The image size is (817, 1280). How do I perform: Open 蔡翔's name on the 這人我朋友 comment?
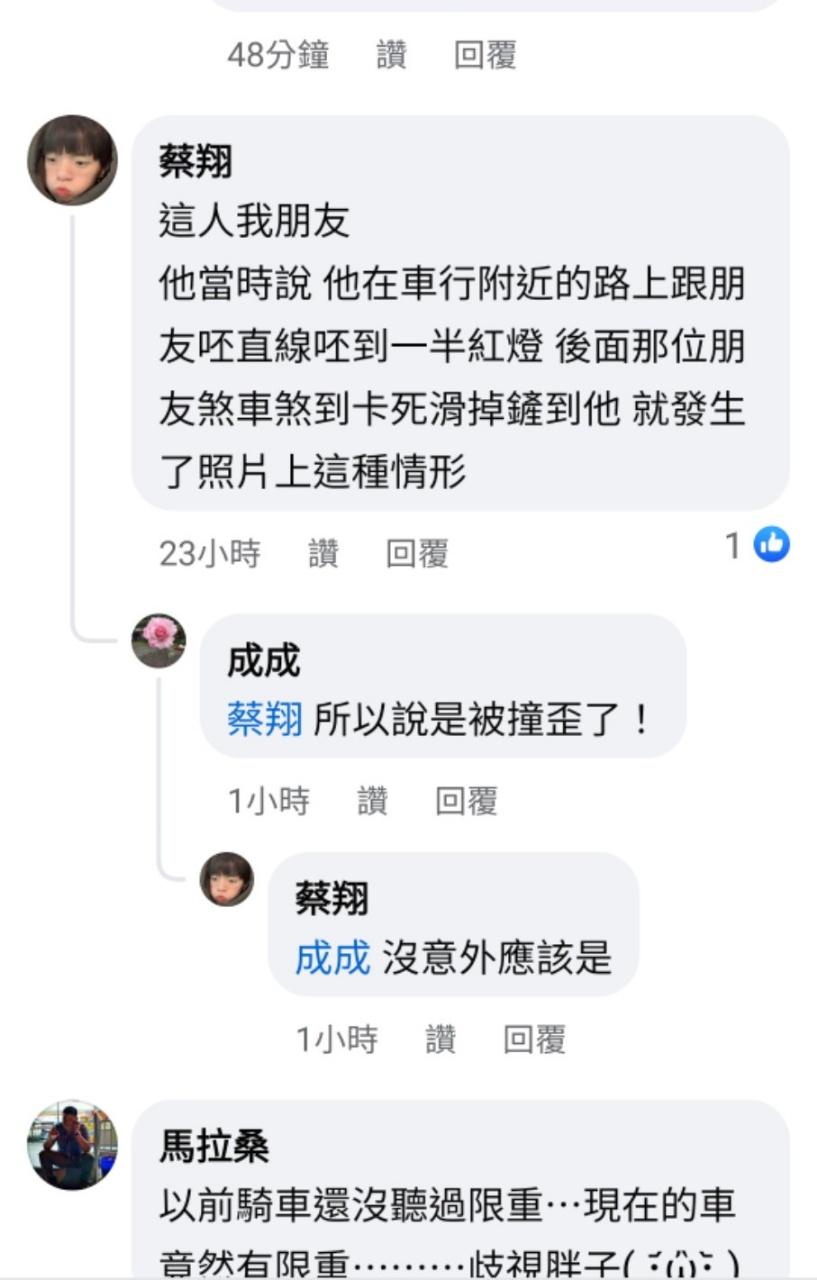click(195, 162)
